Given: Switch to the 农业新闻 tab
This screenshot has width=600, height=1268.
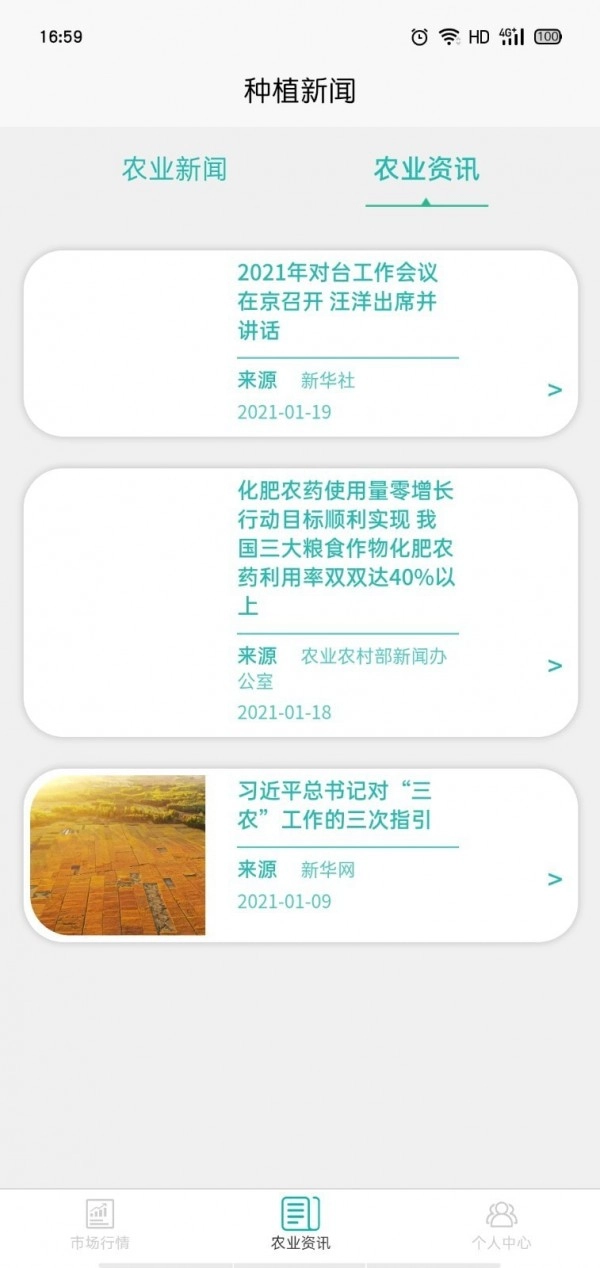Looking at the screenshot, I should pos(175,169).
